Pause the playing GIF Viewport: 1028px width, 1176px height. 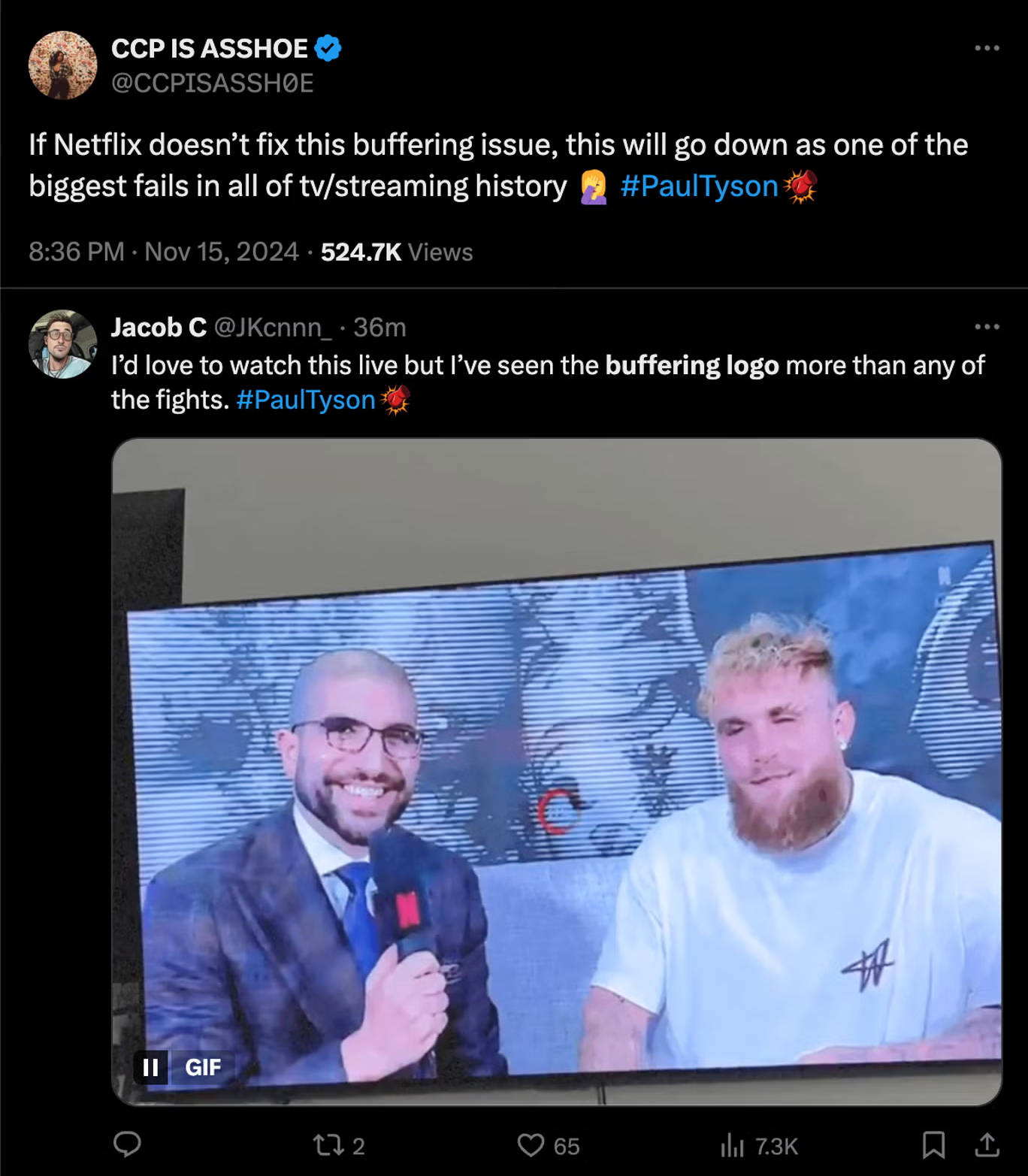(x=151, y=1067)
